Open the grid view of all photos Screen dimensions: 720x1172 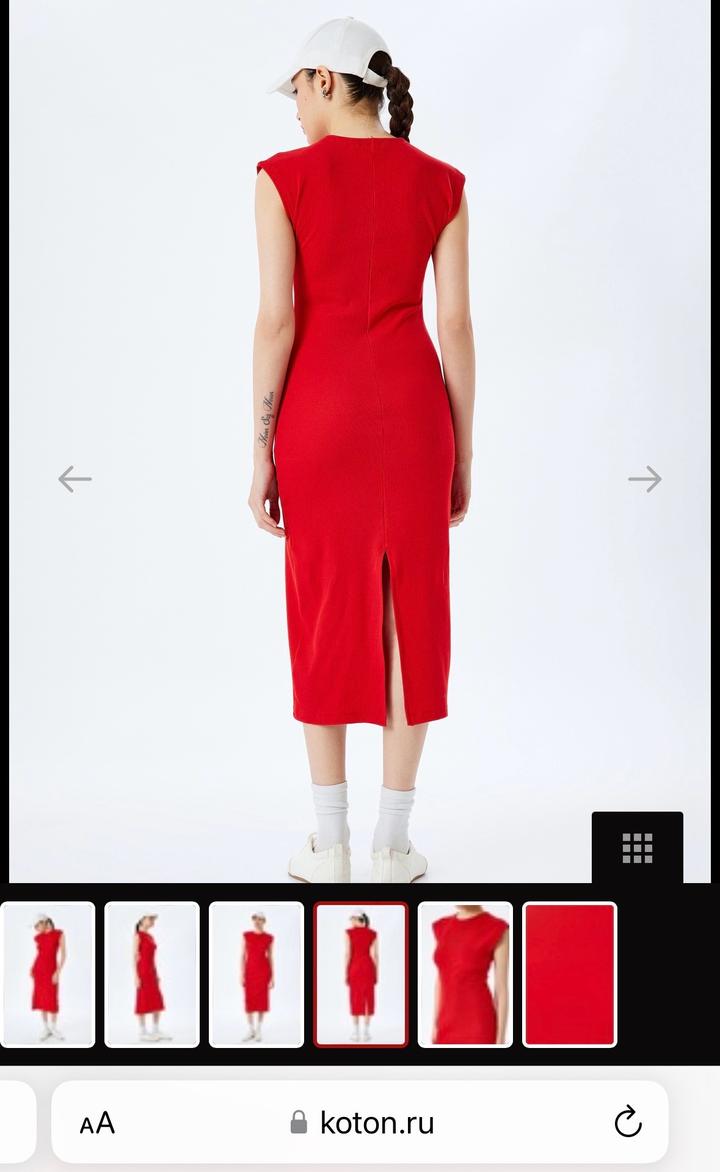click(x=637, y=848)
